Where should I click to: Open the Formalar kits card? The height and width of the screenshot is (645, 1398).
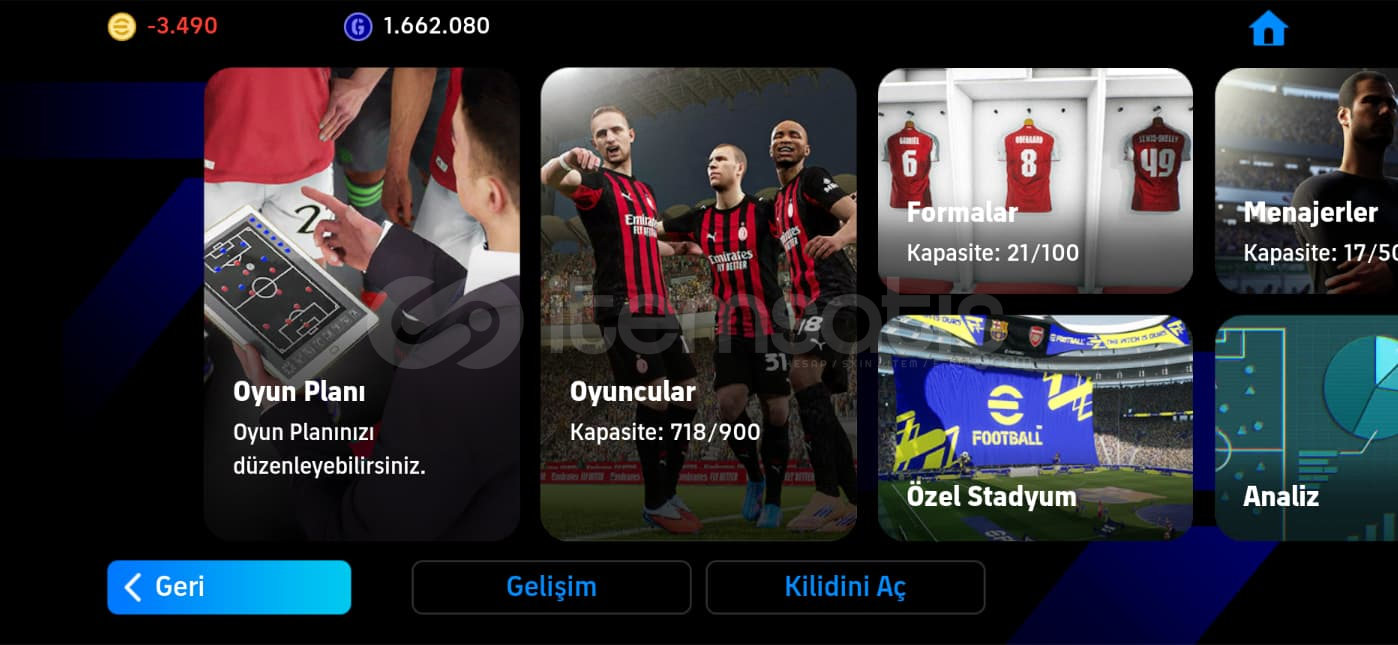click(x=1035, y=180)
